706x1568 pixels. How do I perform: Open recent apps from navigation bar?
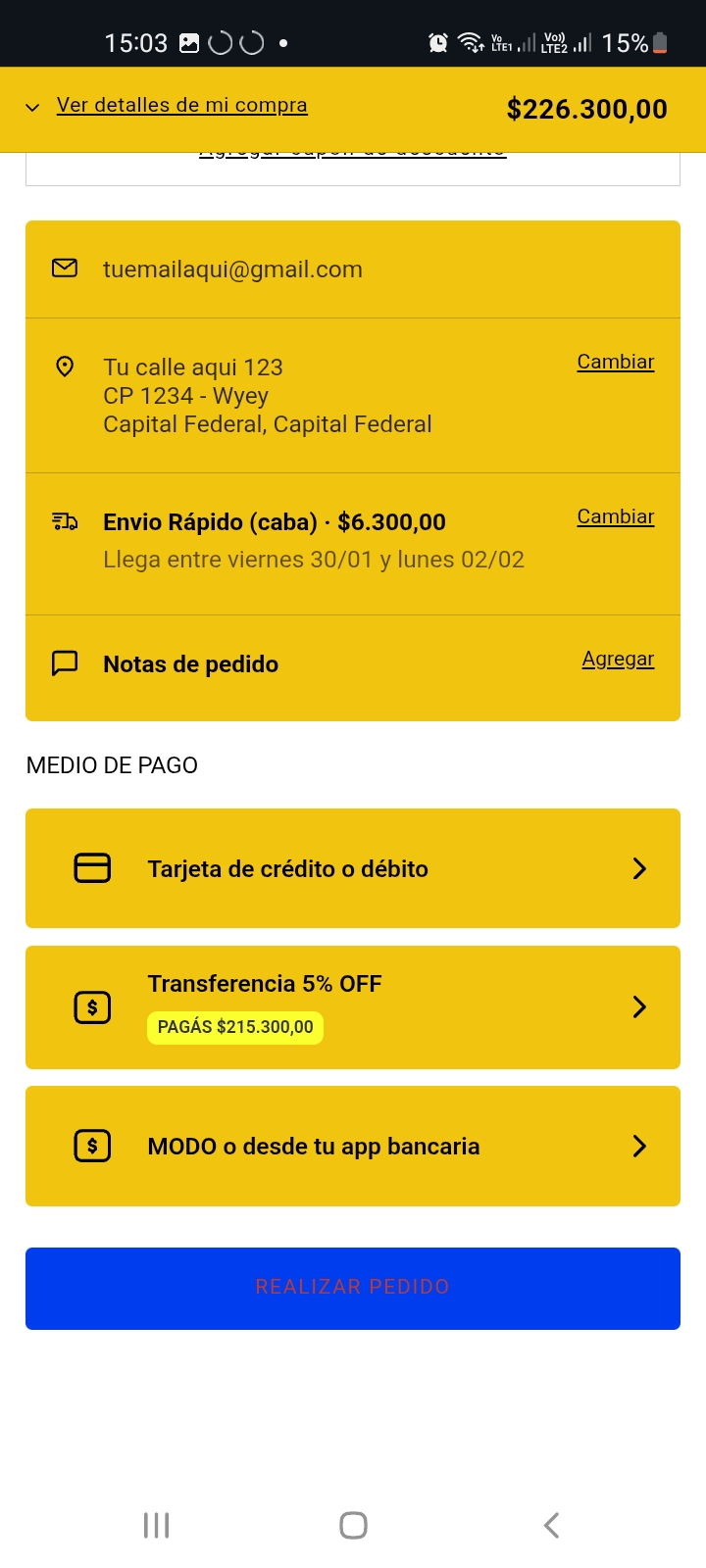tap(156, 1525)
